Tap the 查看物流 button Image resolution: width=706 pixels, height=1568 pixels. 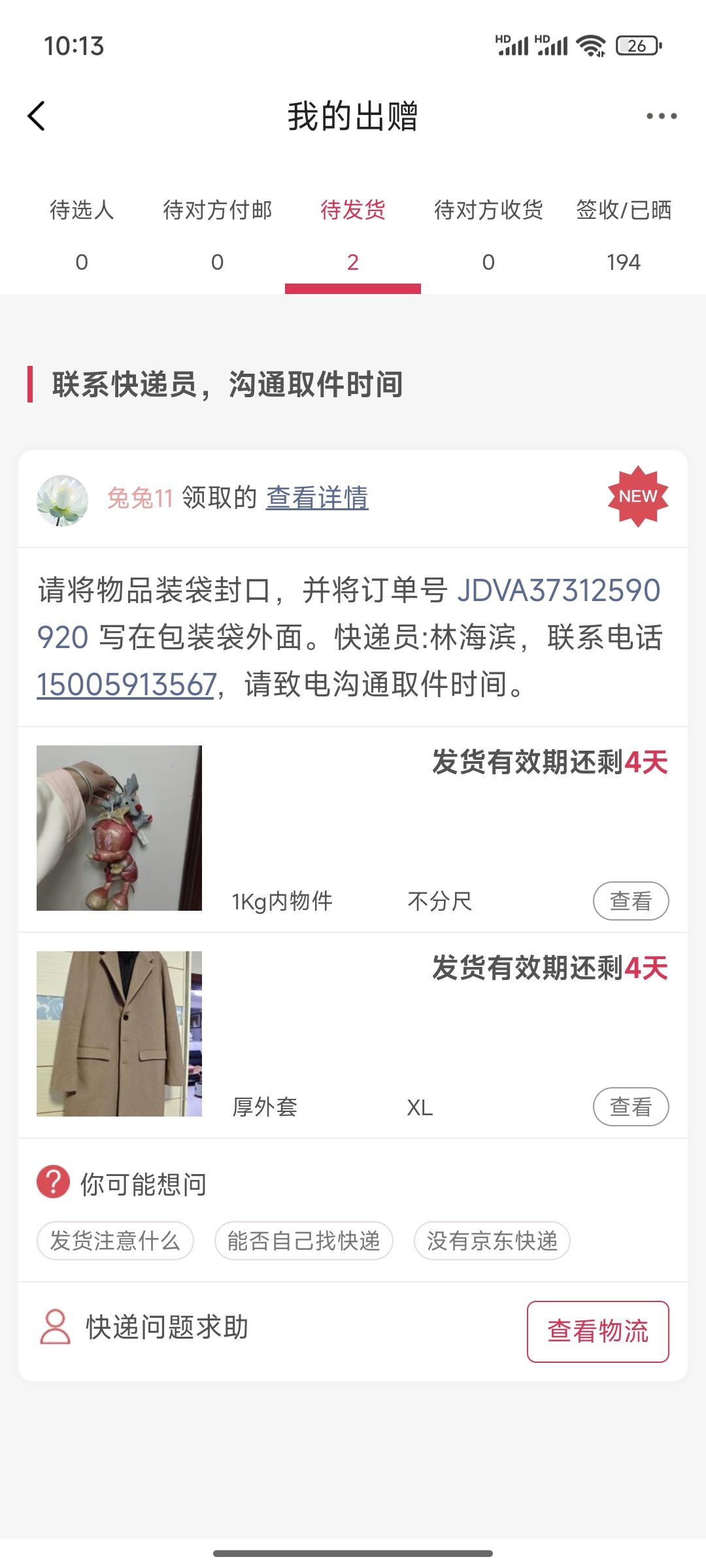[598, 1331]
